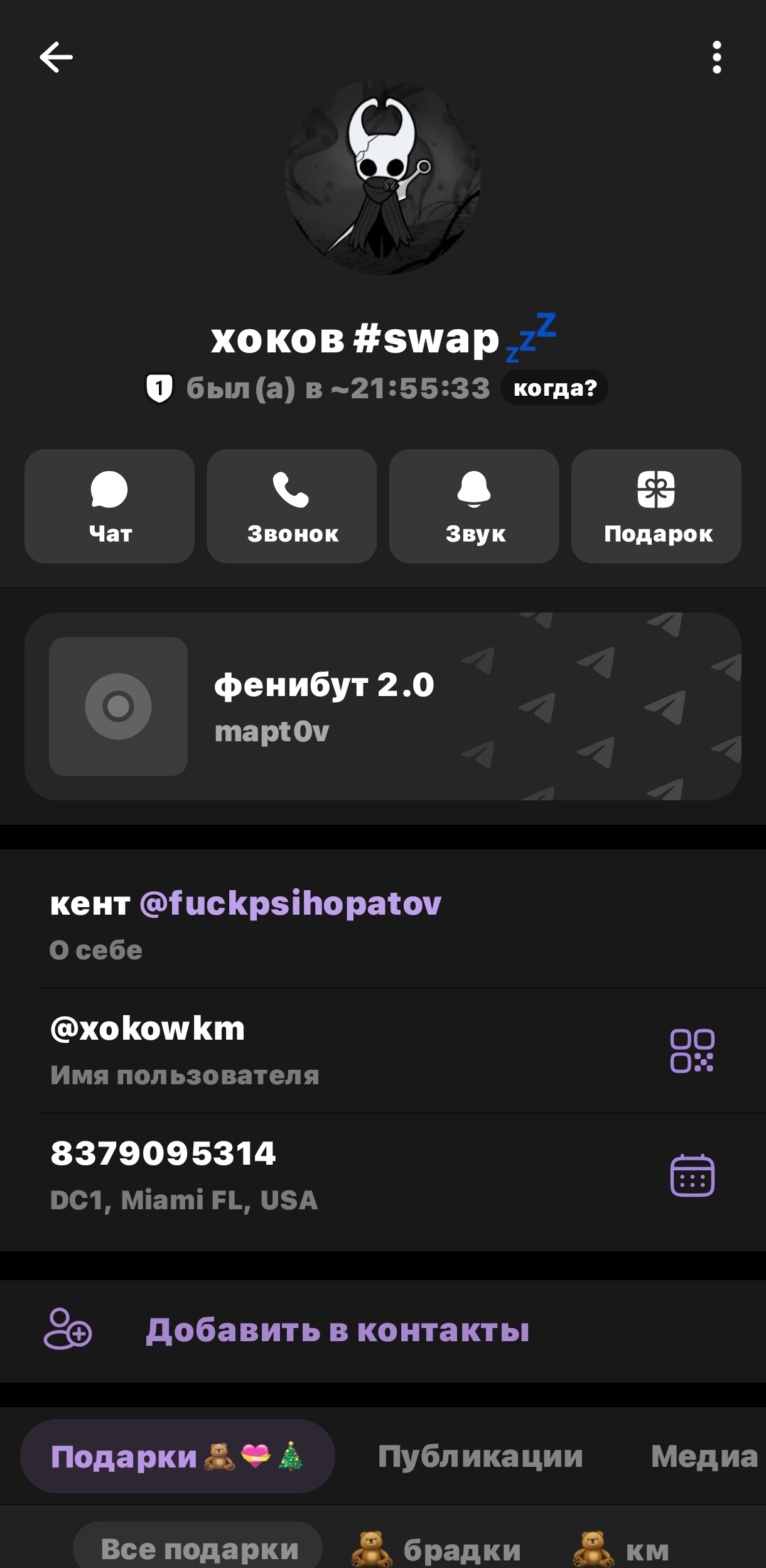
Task: Start a call with Звонок
Action: coord(292,506)
